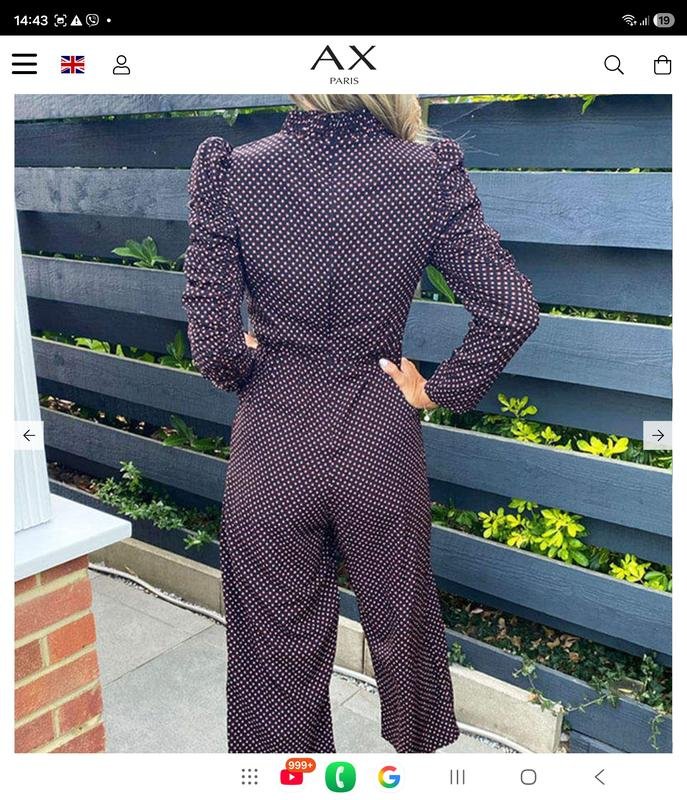Open the account profile icon

[x=121, y=65]
